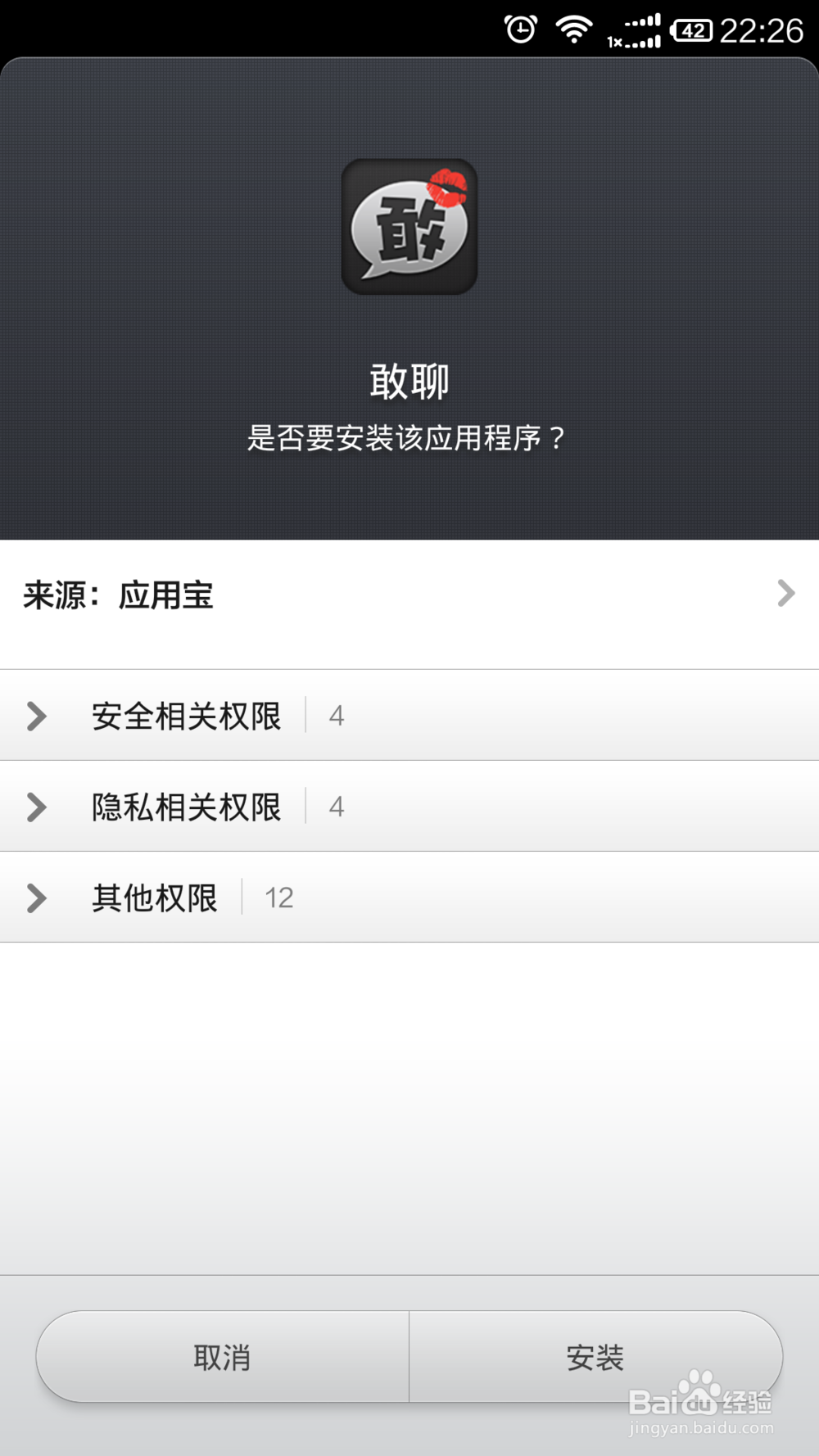The image size is (819, 1456).
Task: Click the 其他权限 count showing 12
Action: click(x=277, y=898)
